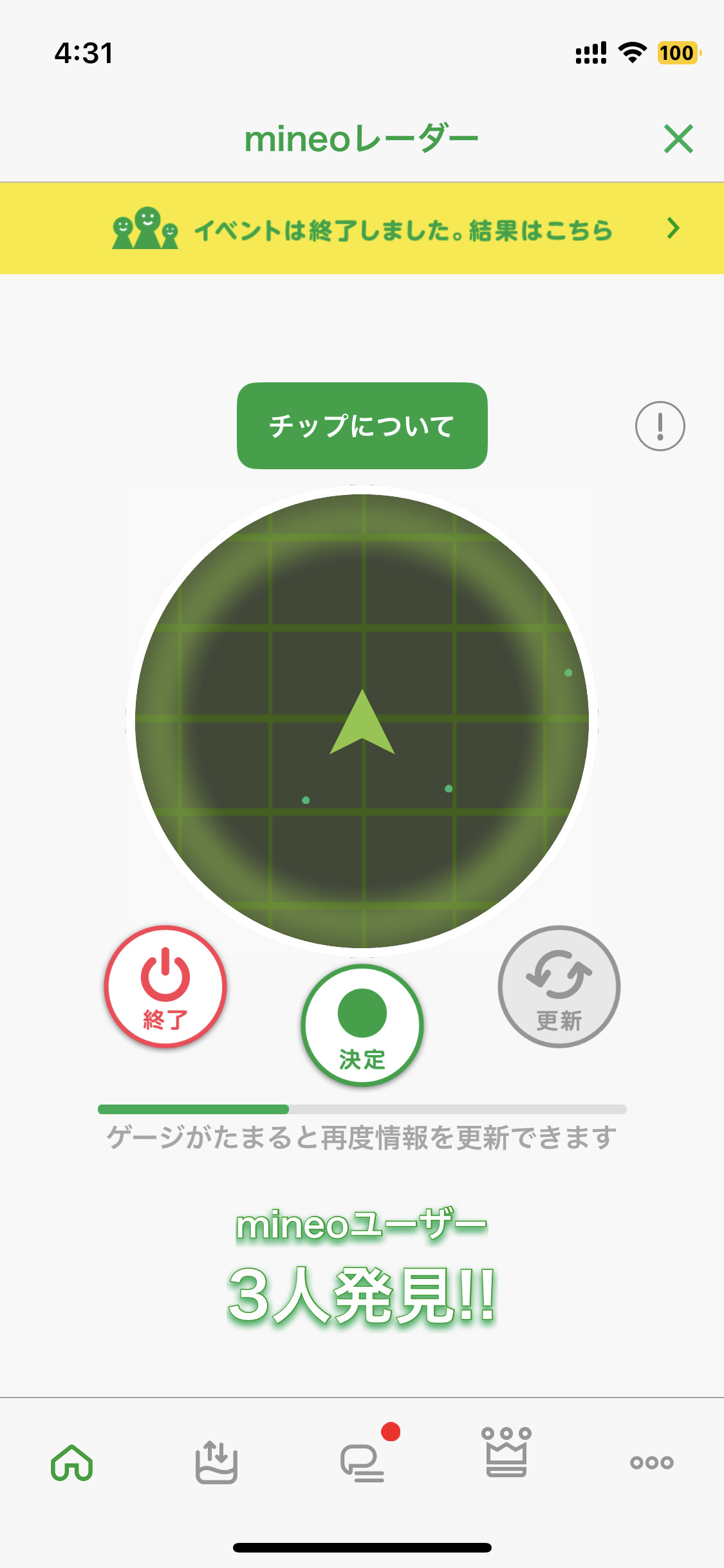Open the exclamation info icon
Screen dimensions: 724x1568
coord(660,426)
